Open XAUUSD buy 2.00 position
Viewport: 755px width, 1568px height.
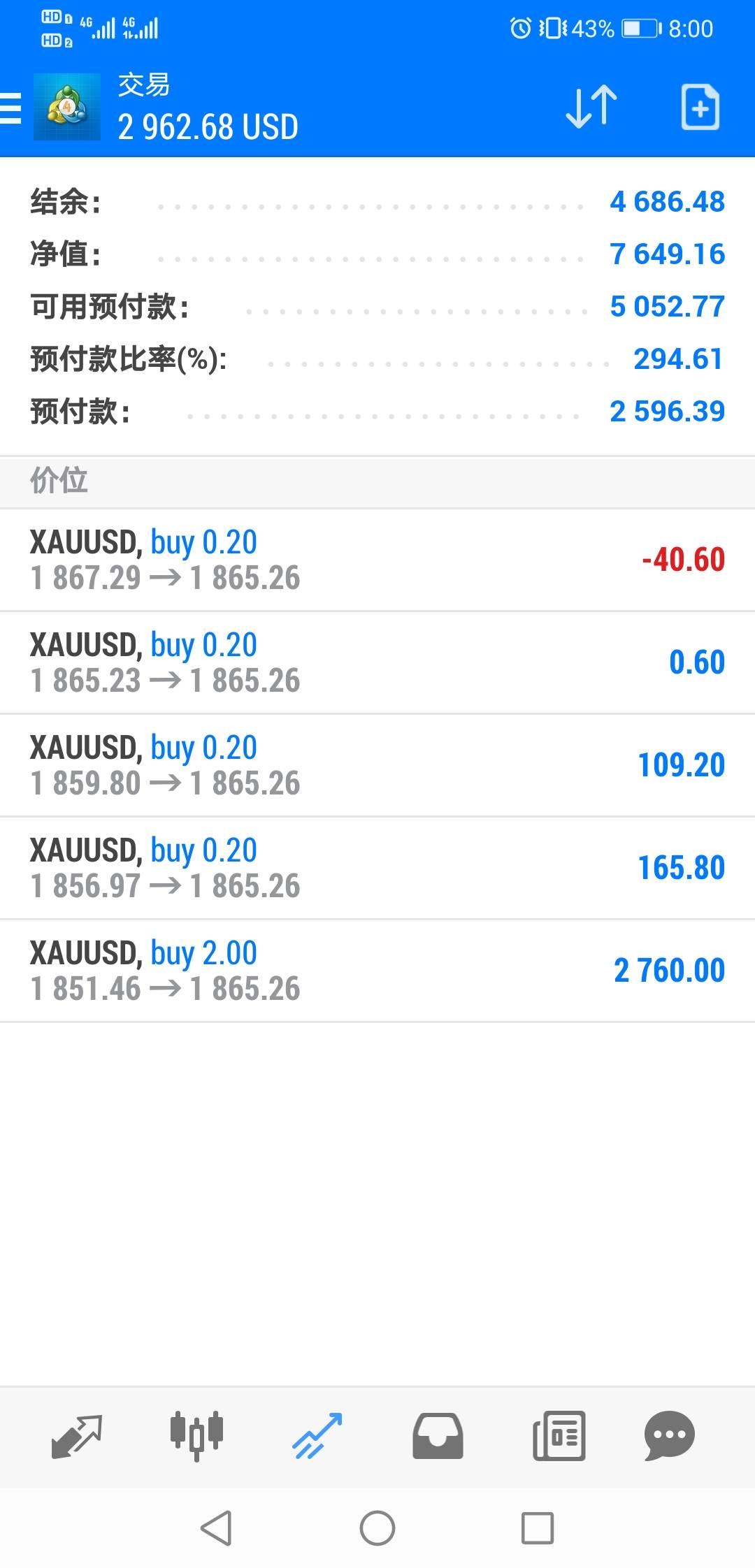tap(377, 971)
